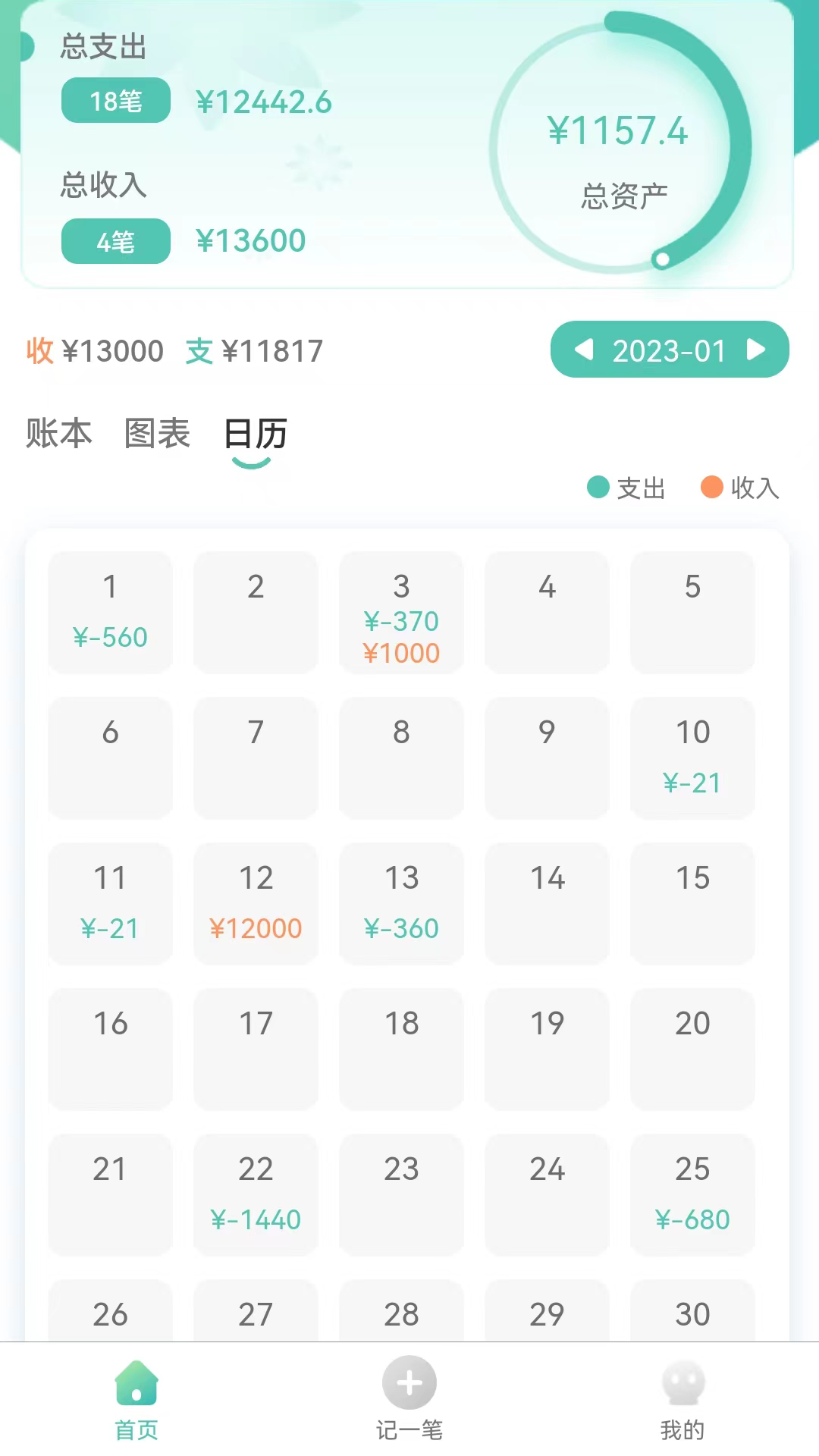
Task: Open day 1 with ¥-560 expense
Action: (110, 612)
